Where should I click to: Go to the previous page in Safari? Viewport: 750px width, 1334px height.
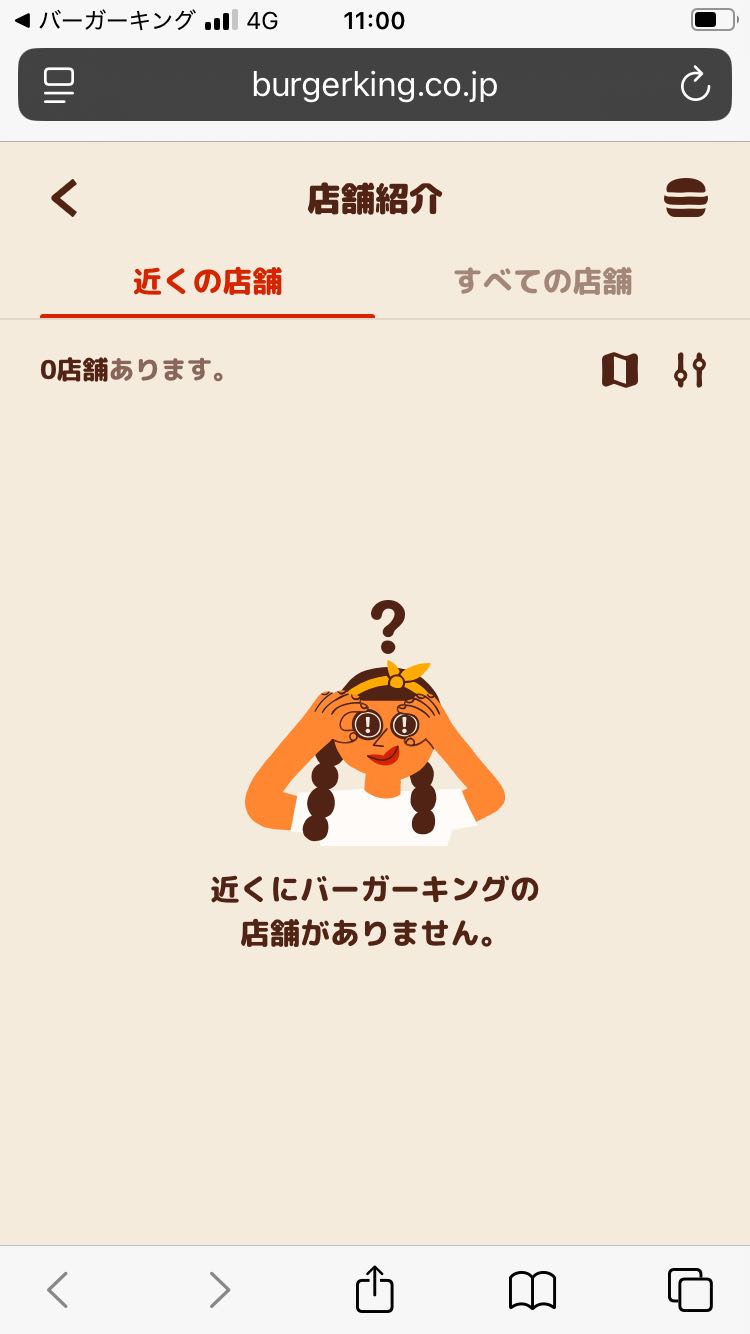58,1290
